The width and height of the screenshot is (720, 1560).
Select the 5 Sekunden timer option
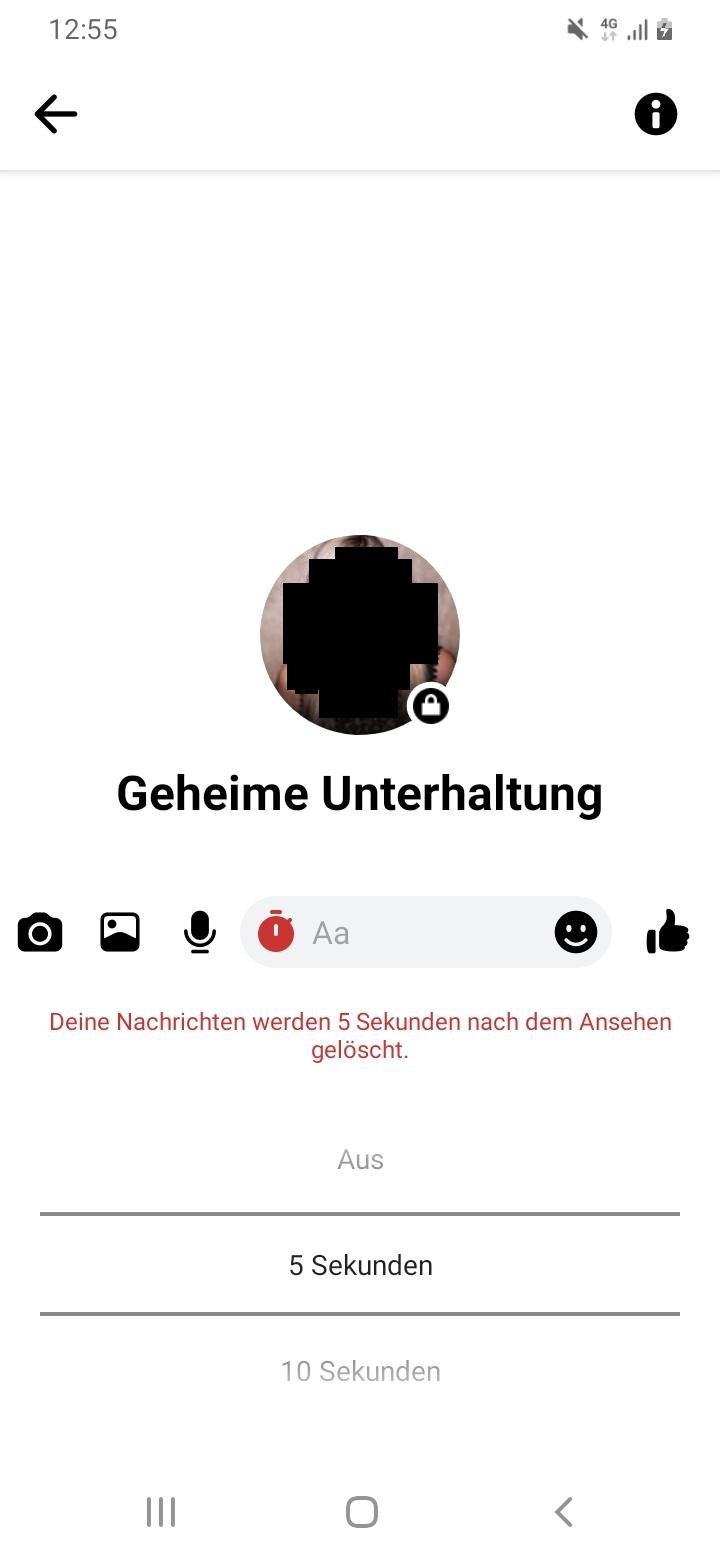[x=360, y=1265]
